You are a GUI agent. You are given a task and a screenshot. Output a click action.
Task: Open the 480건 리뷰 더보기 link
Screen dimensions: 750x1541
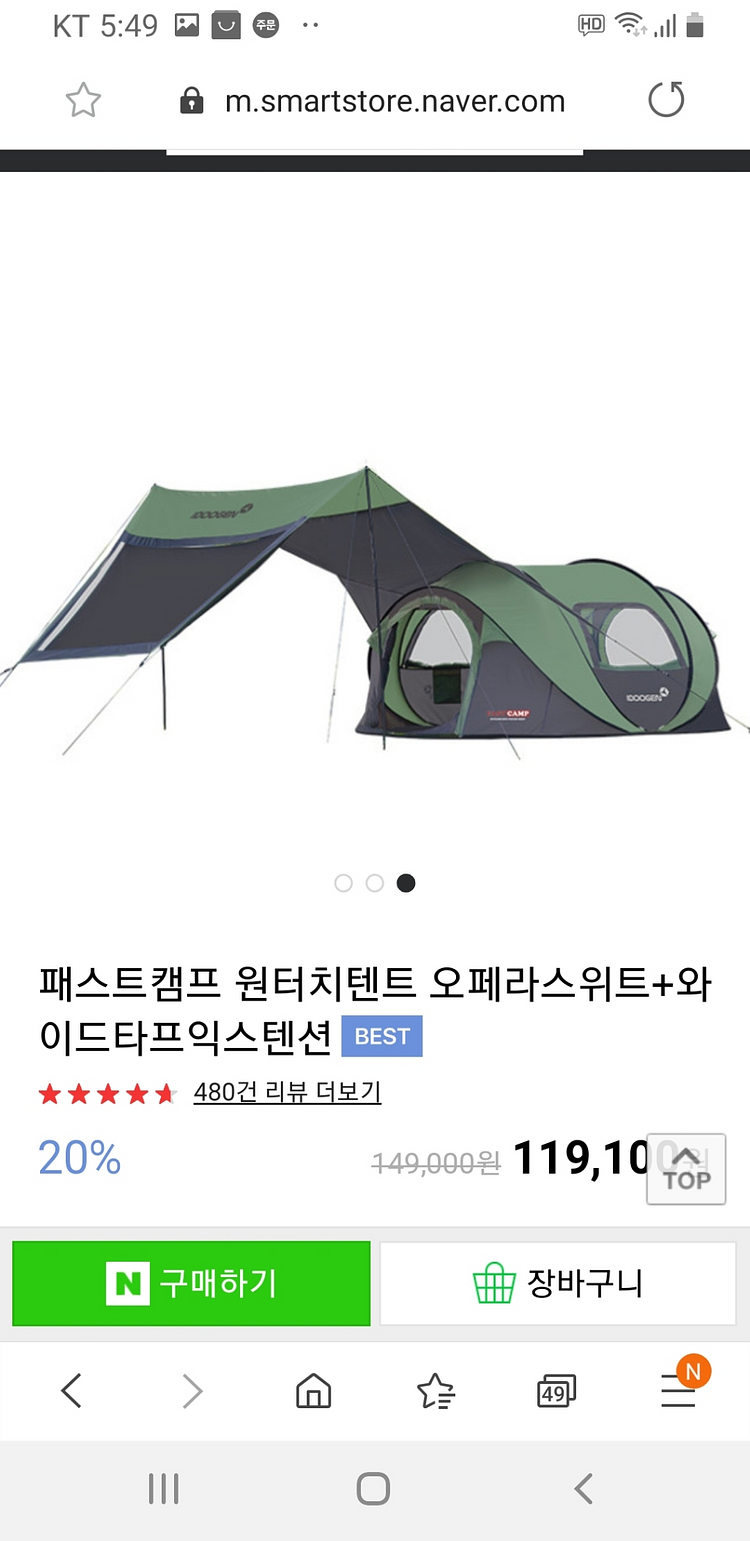coord(287,1092)
